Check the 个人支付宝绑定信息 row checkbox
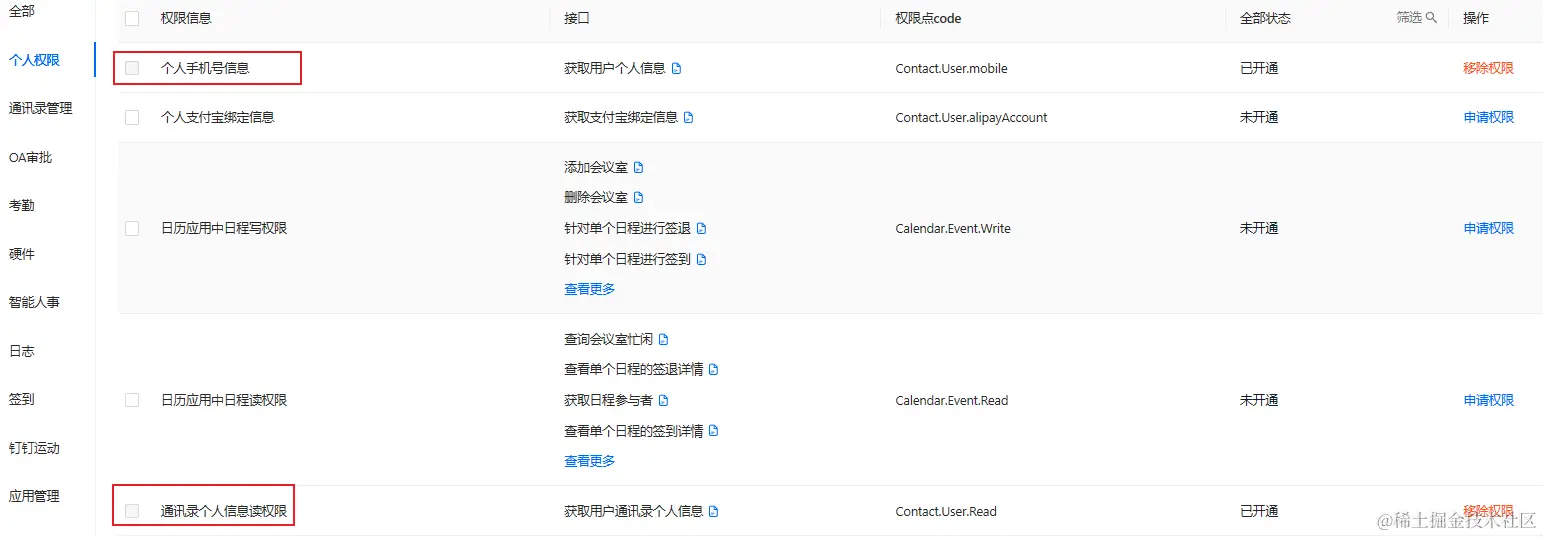The height and width of the screenshot is (537, 1543). (x=132, y=117)
